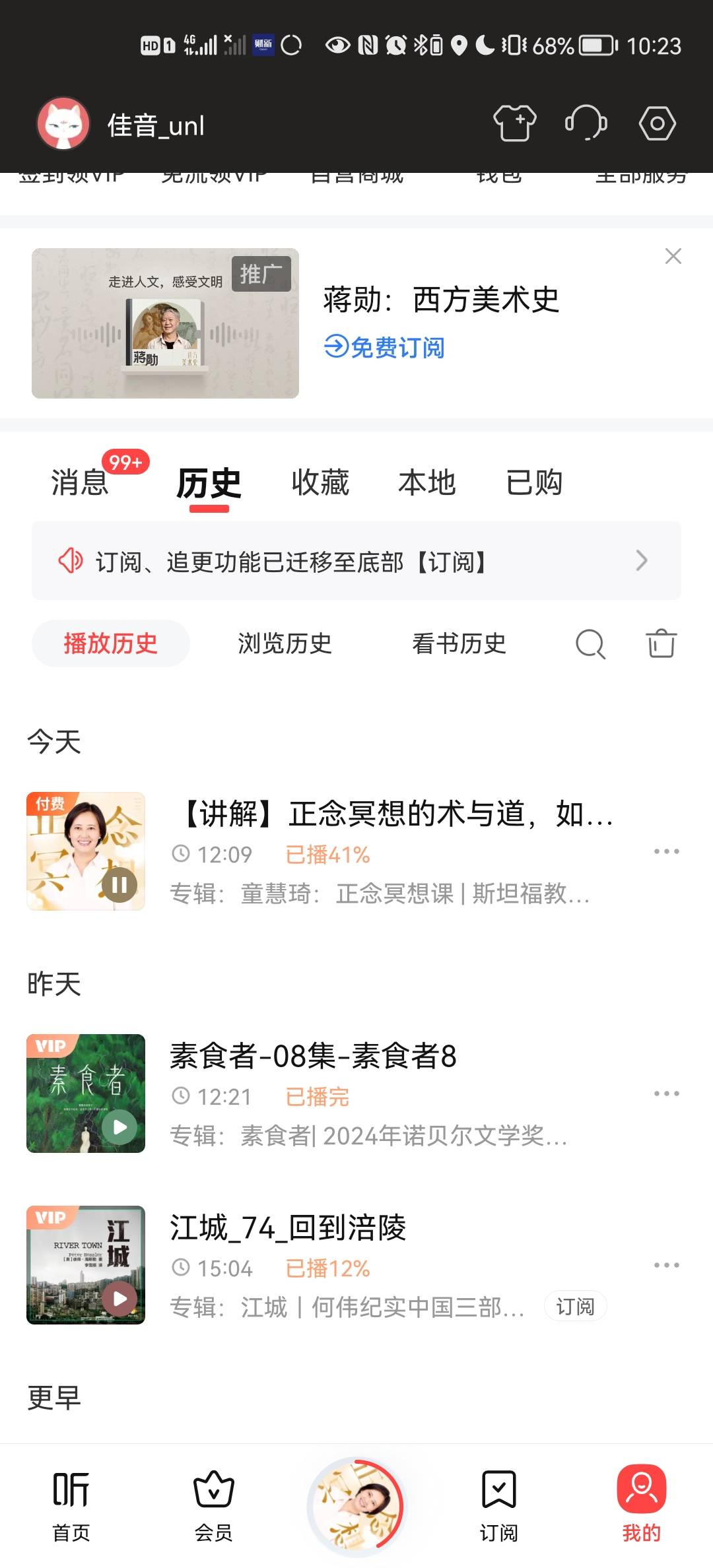
Task: Switch to the 收藏 tab
Action: pyautogui.click(x=319, y=482)
